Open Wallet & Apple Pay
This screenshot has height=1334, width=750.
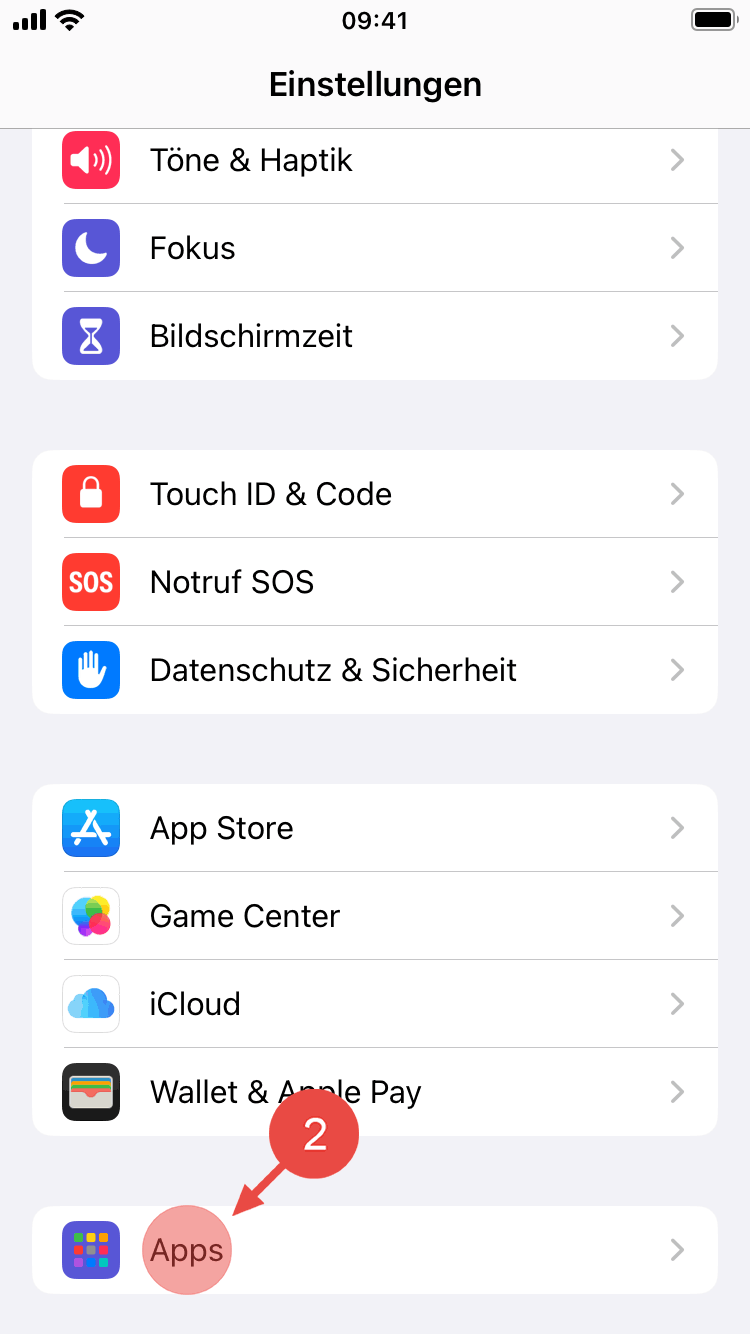374,1092
